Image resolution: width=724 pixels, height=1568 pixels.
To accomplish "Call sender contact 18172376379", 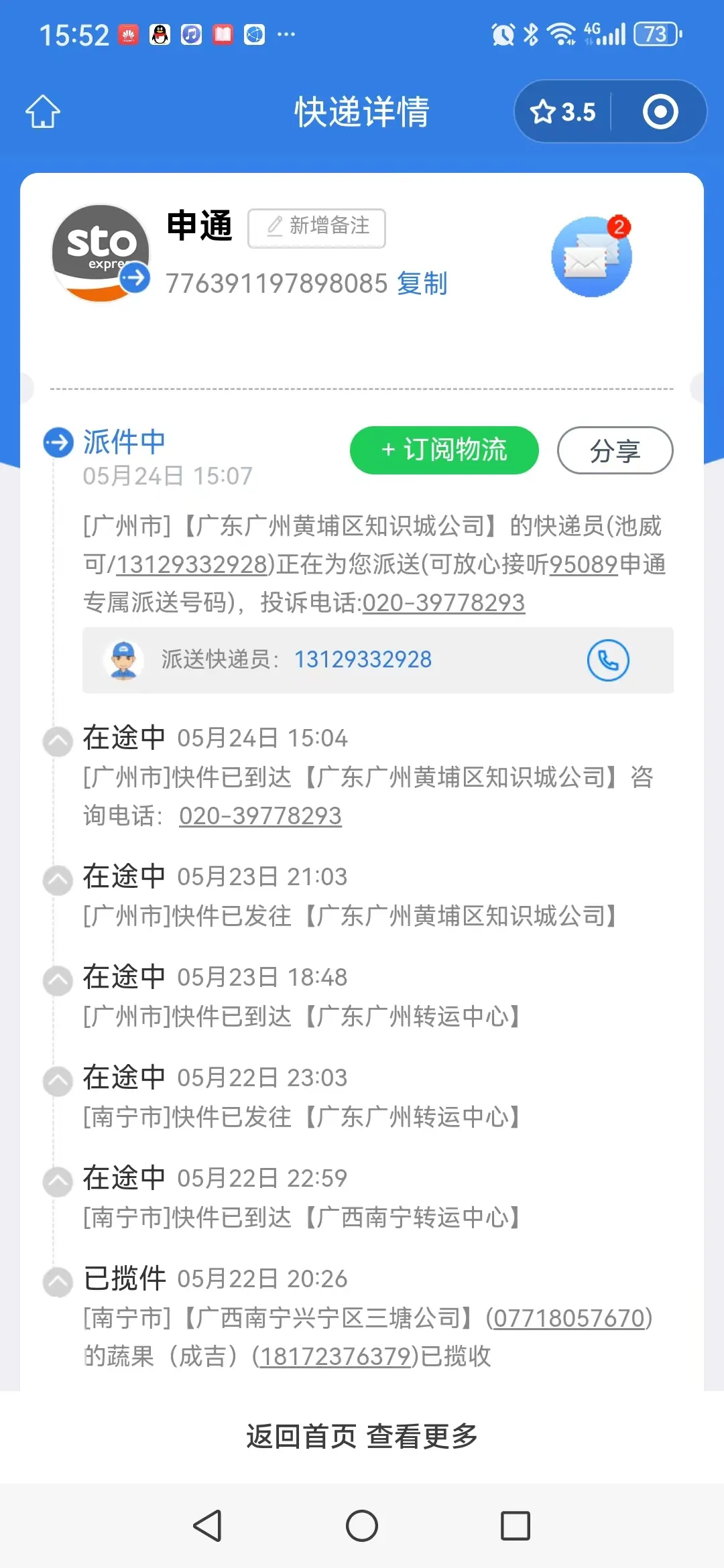I will 335,1356.
